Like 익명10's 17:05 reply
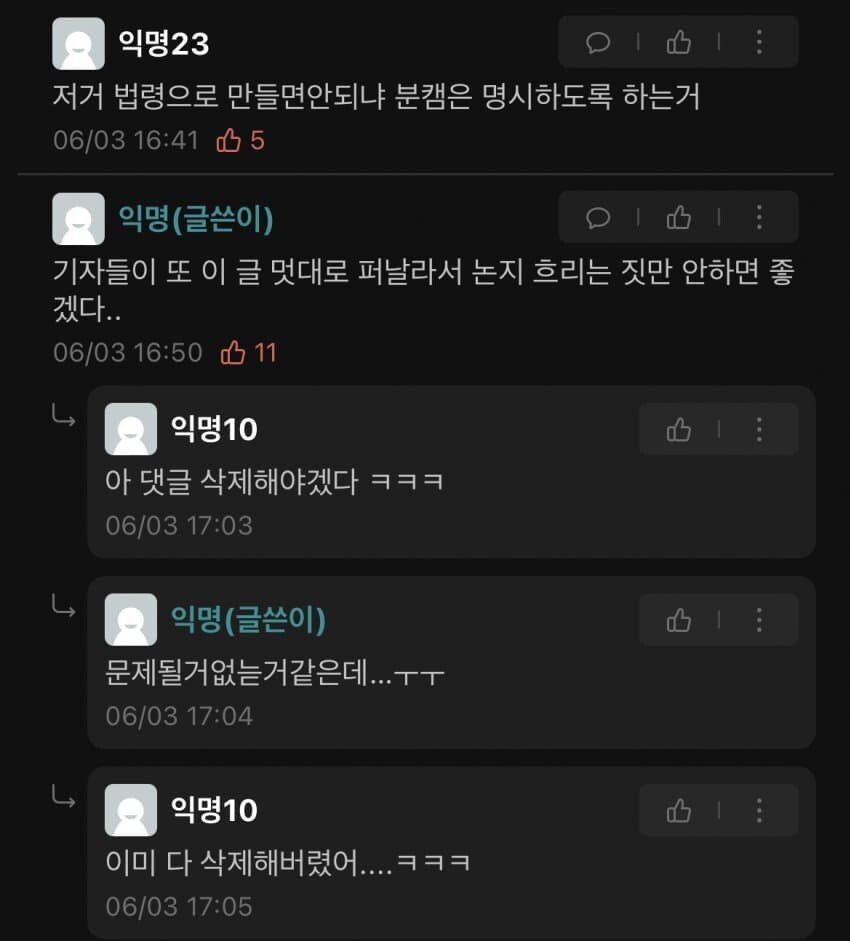 tap(679, 810)
